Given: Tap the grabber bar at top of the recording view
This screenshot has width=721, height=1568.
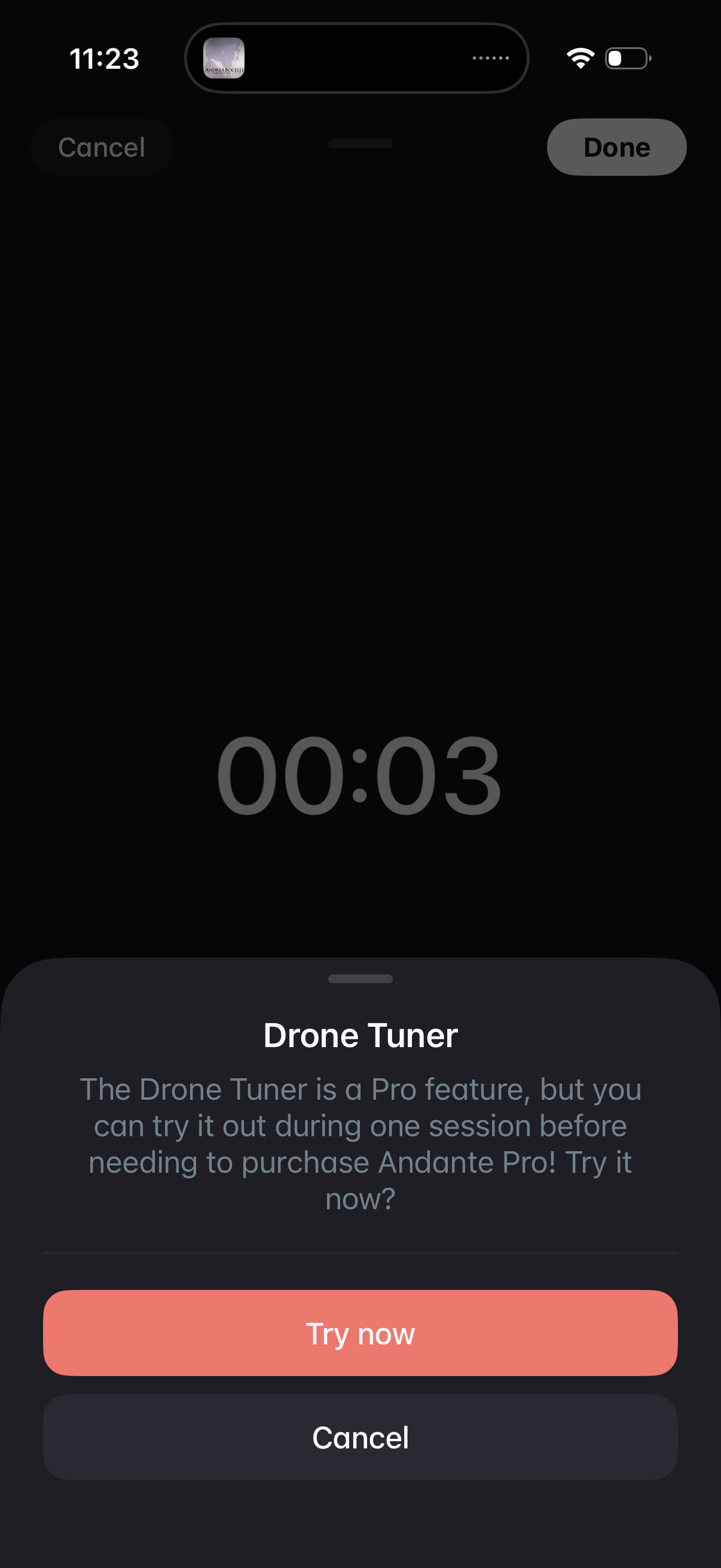Looking at the screenshot, I should click(x=360, y=144).
